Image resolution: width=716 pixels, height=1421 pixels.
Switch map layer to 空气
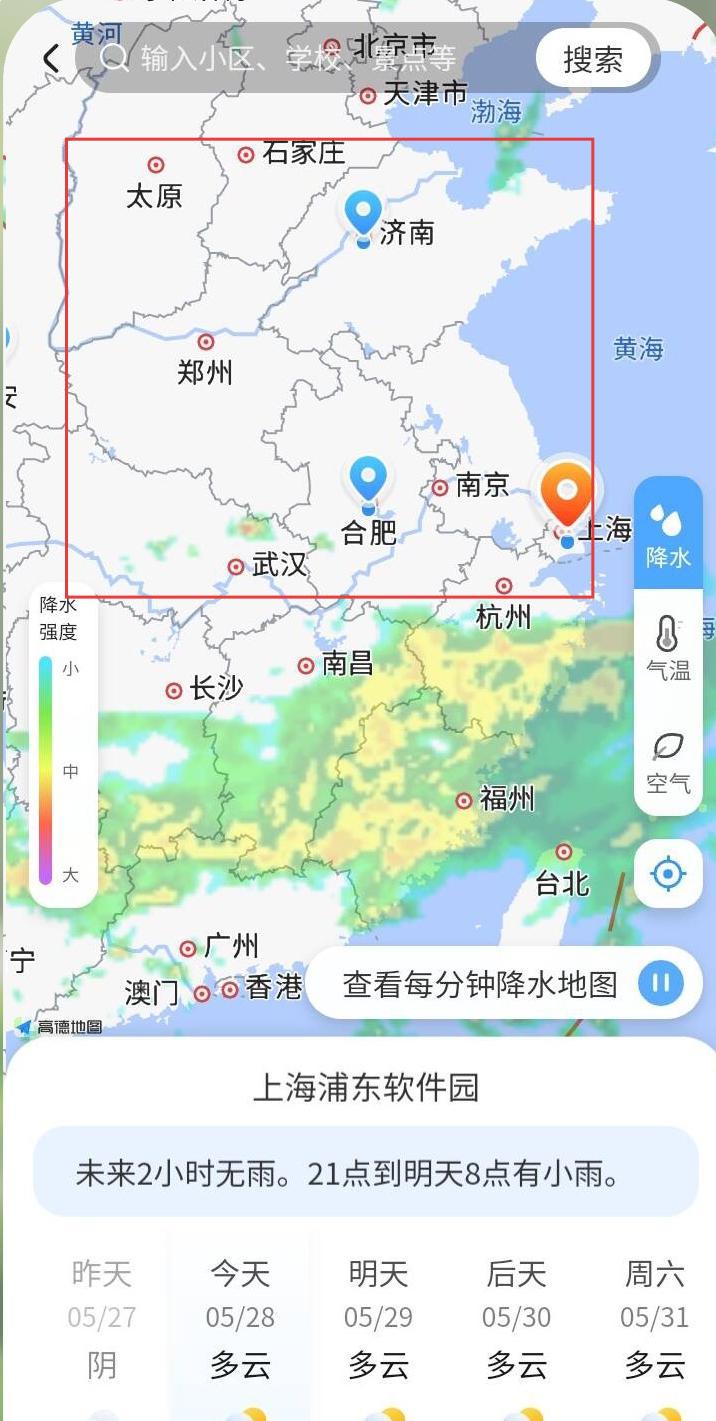pos(668,762)
